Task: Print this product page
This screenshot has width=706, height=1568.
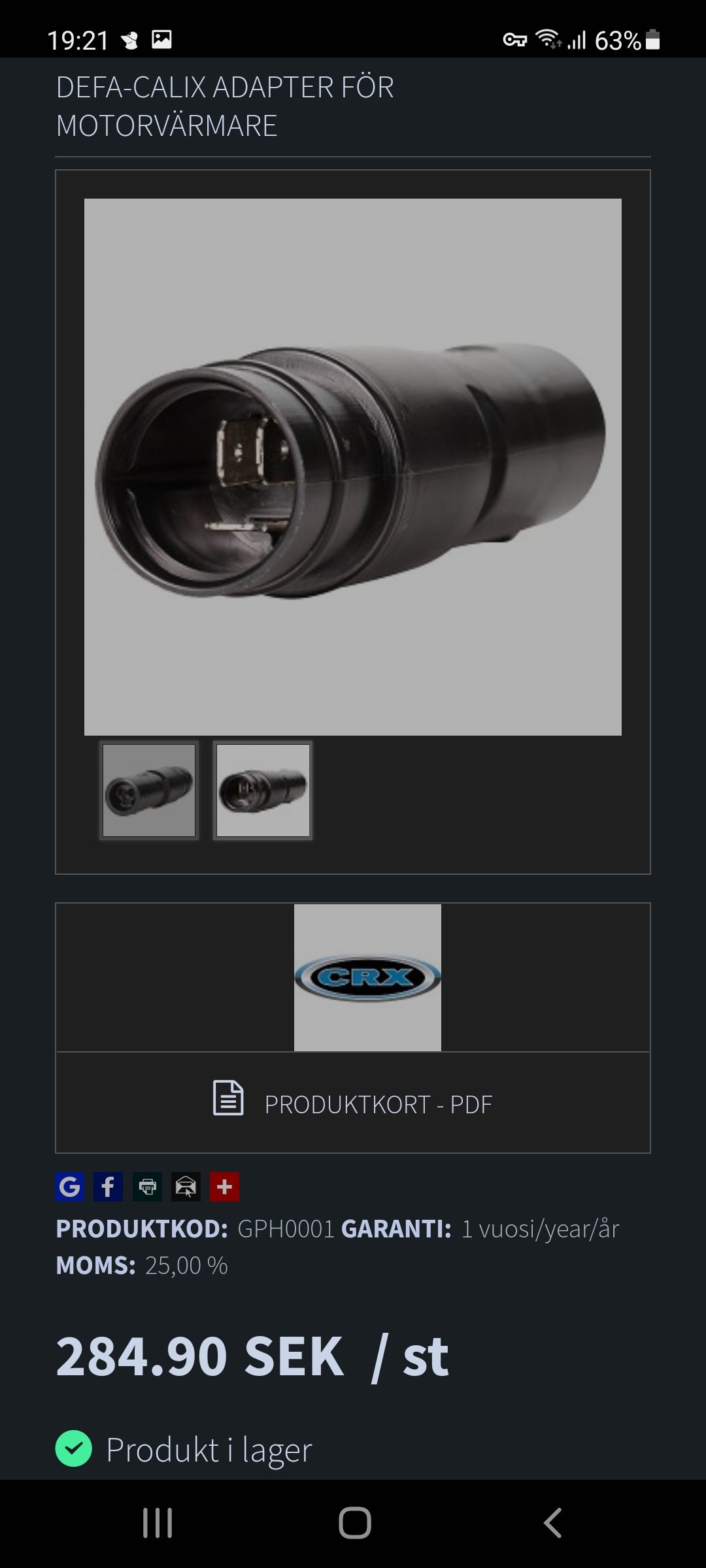Action: click(x=148, y=1187)
